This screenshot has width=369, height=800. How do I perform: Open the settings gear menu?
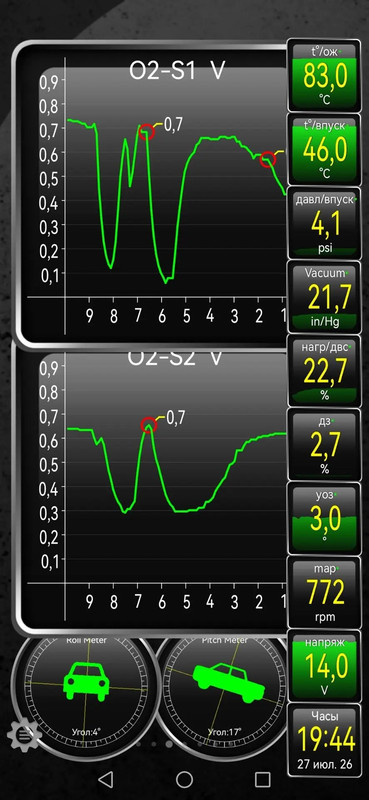(23, 734)
